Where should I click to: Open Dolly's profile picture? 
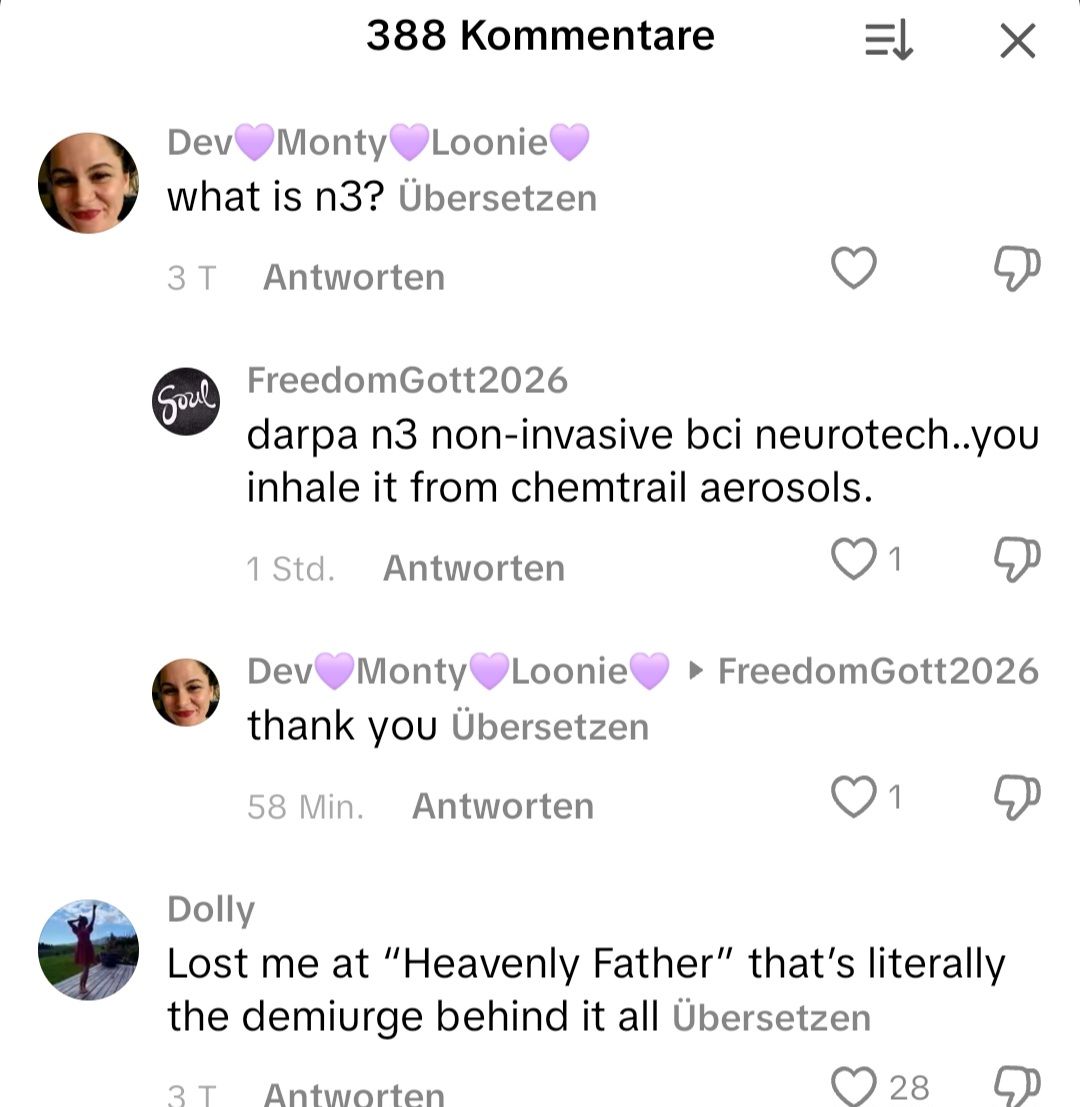point(88,949)
